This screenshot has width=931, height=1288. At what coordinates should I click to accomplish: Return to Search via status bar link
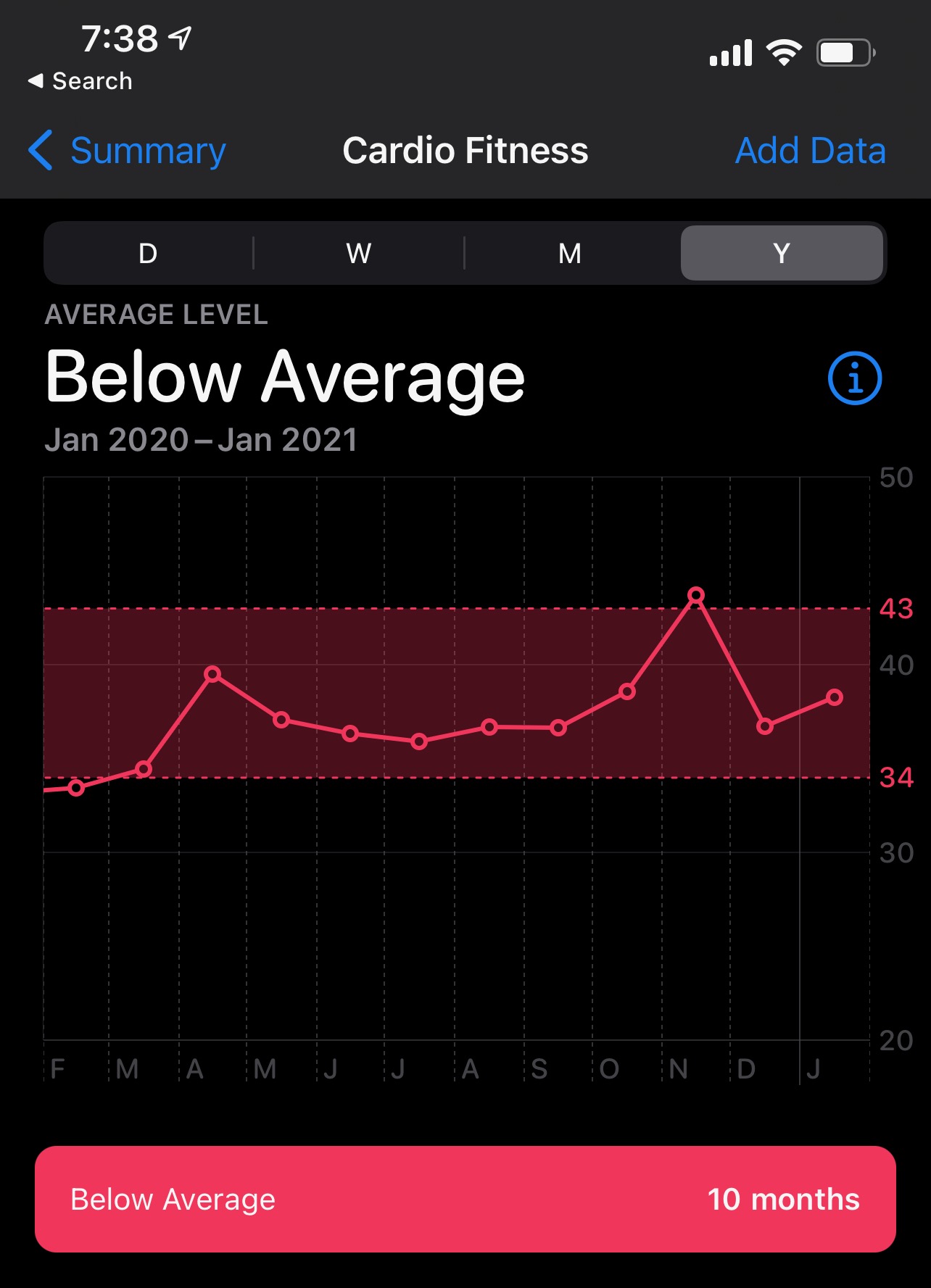coord(80,81)
